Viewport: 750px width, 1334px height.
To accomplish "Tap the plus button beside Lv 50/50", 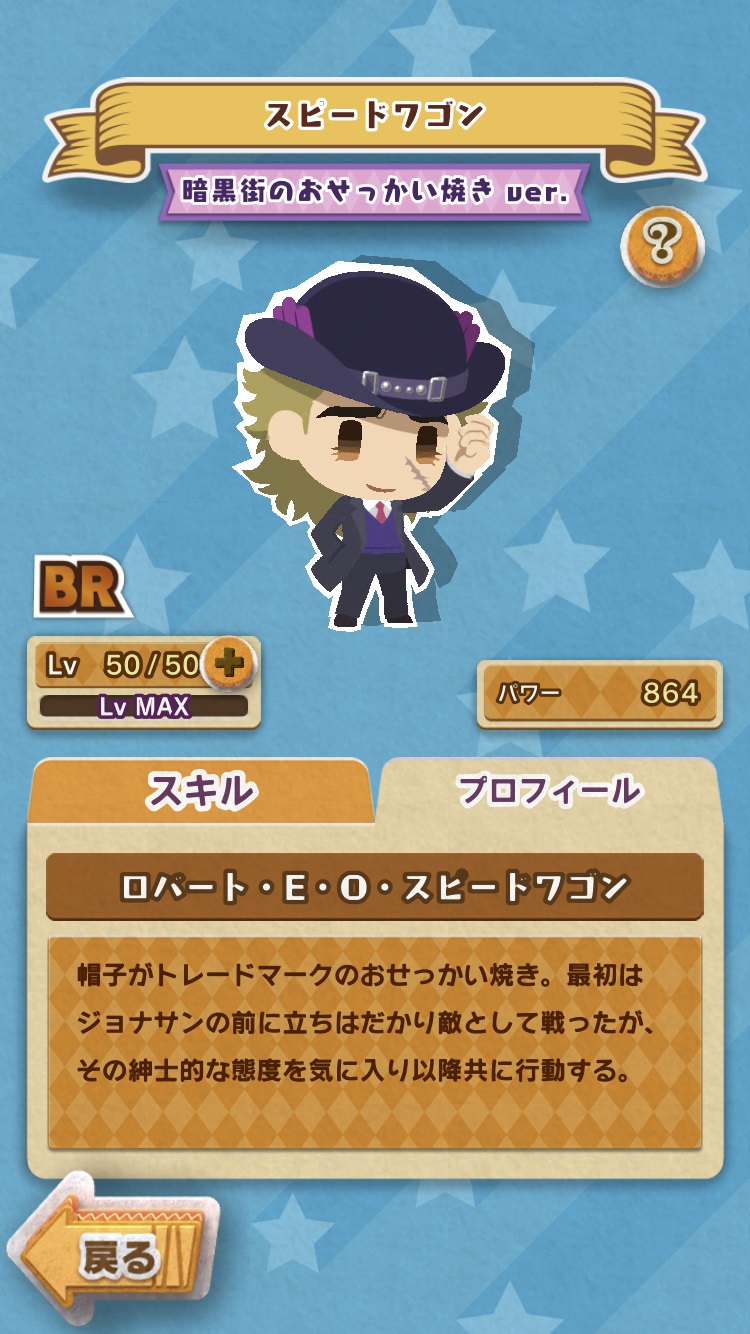I will pos(229,662).
